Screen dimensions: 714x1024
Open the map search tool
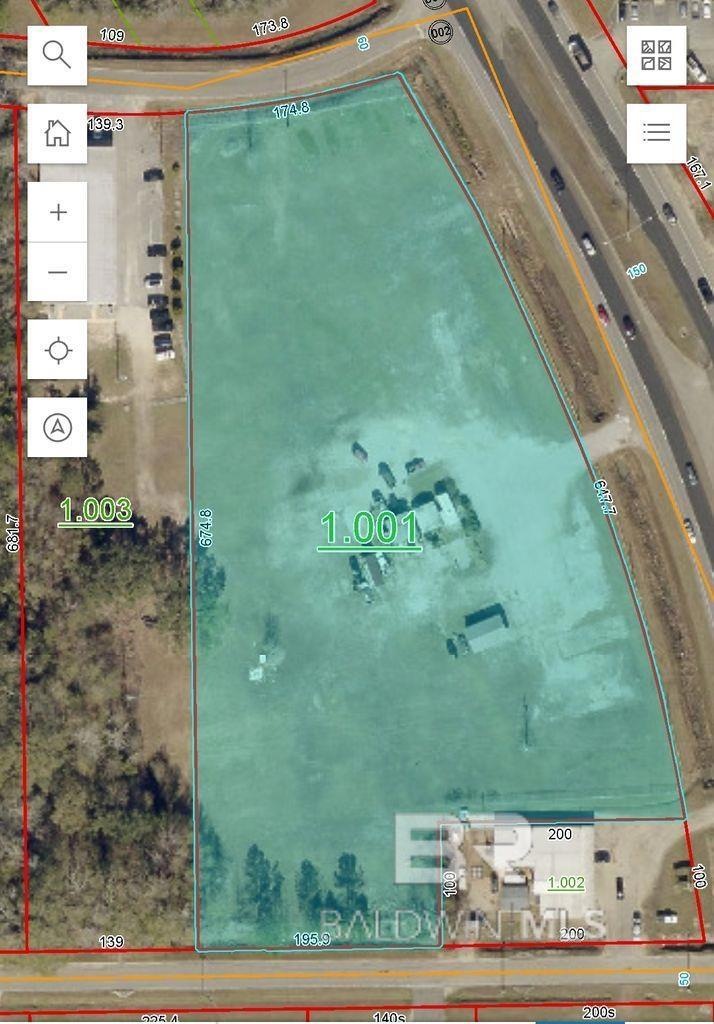(x=57, y=56)
